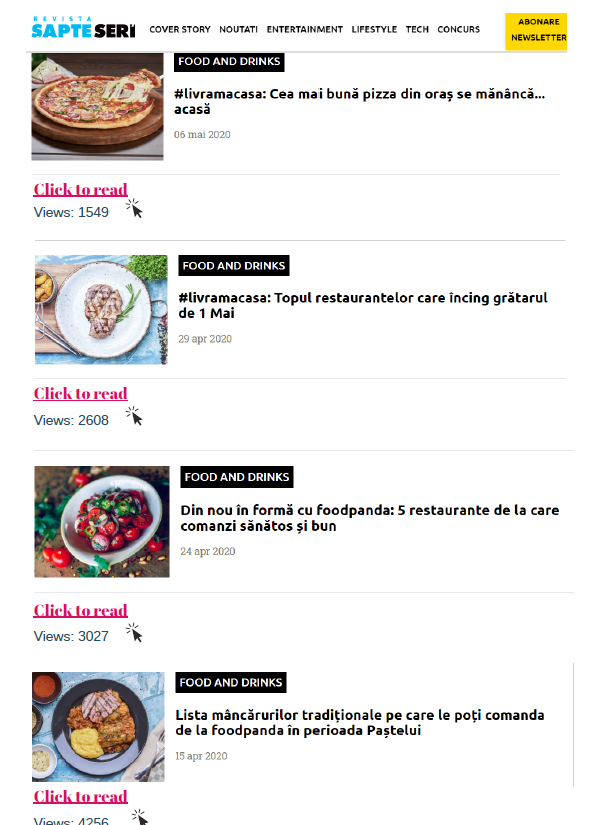Screen dimensions: 604x825
Task: Open the Concurs section
Action: coord(458,30)
